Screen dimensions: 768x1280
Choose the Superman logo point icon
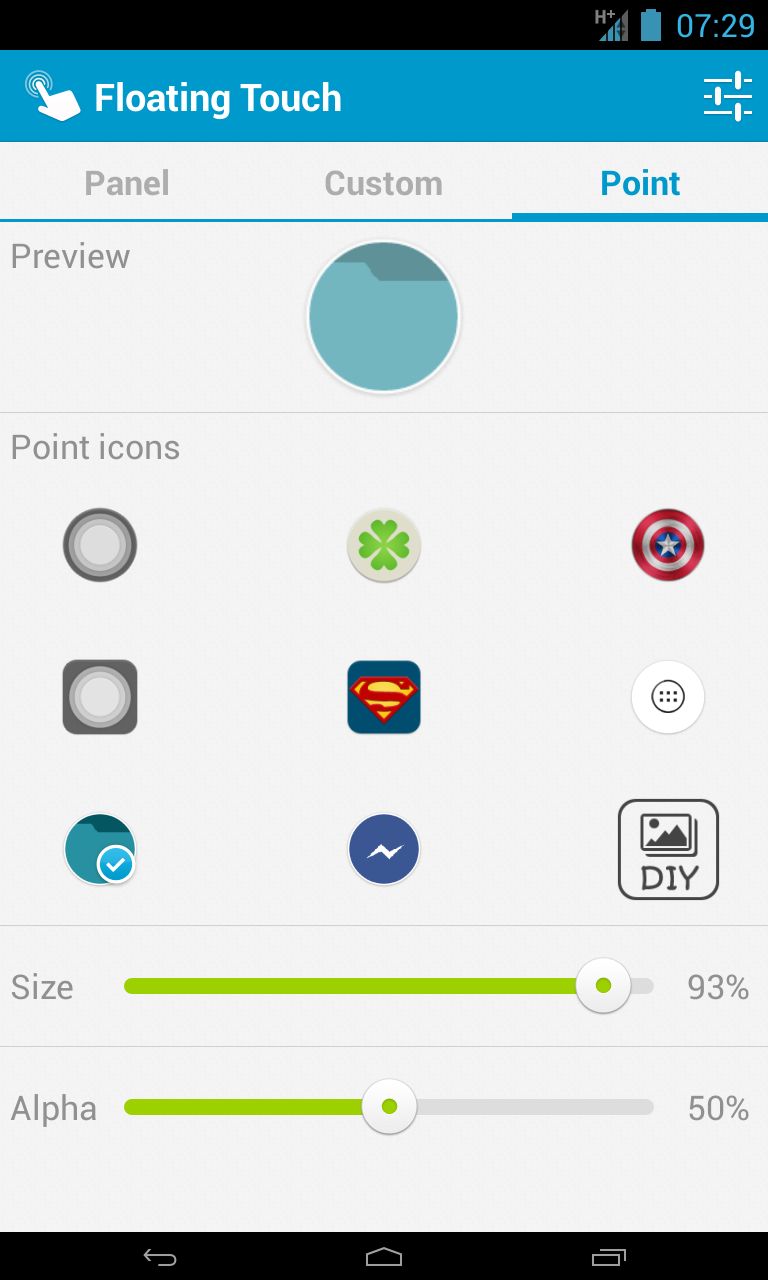384,697
